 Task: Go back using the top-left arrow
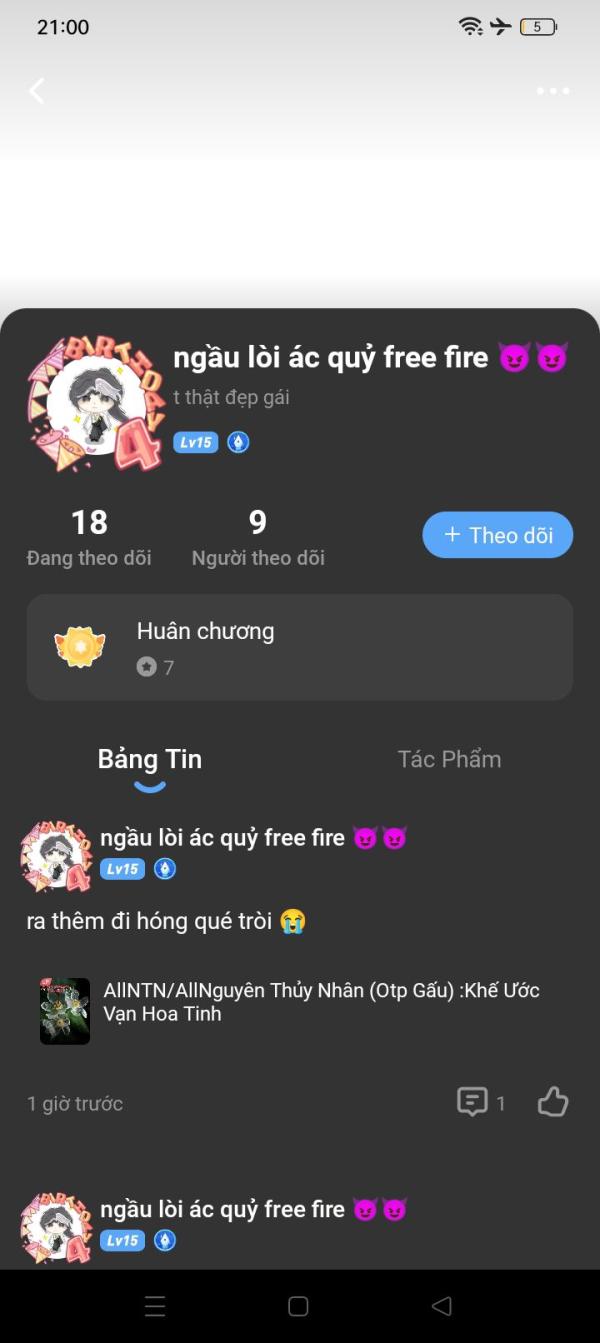pos(37,91)
